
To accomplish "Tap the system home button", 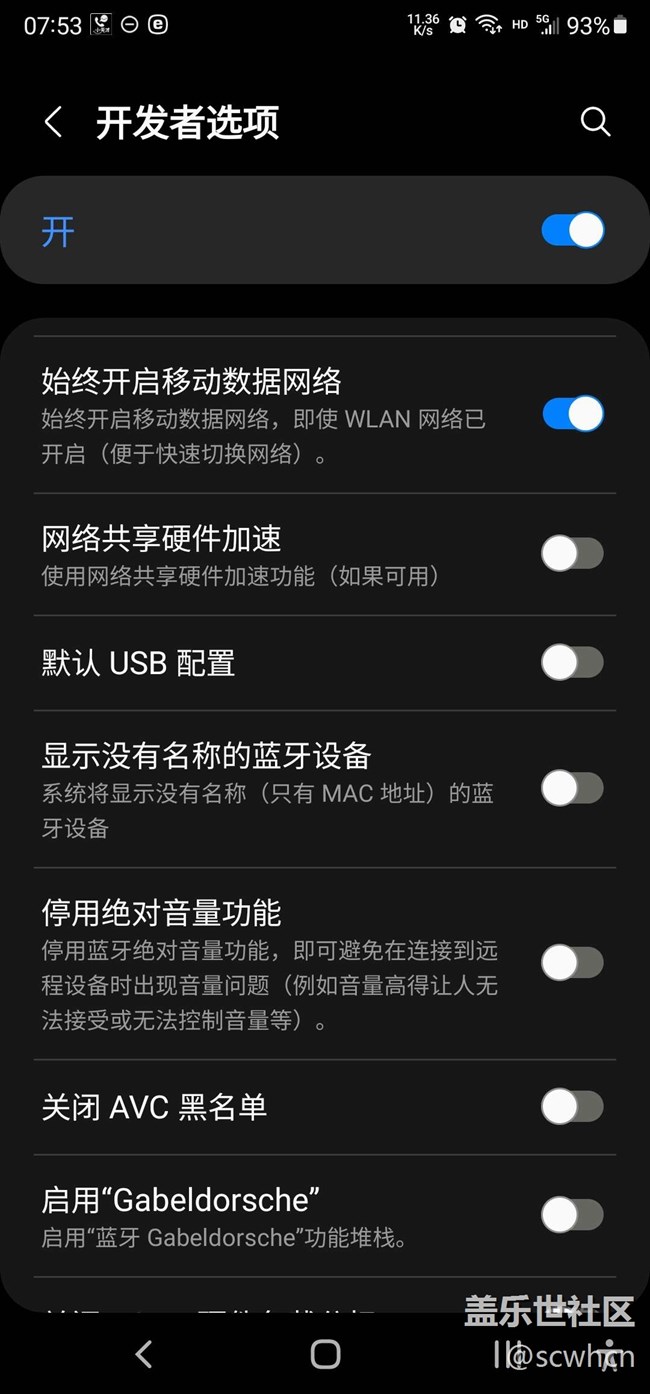I will point(325,1354).
